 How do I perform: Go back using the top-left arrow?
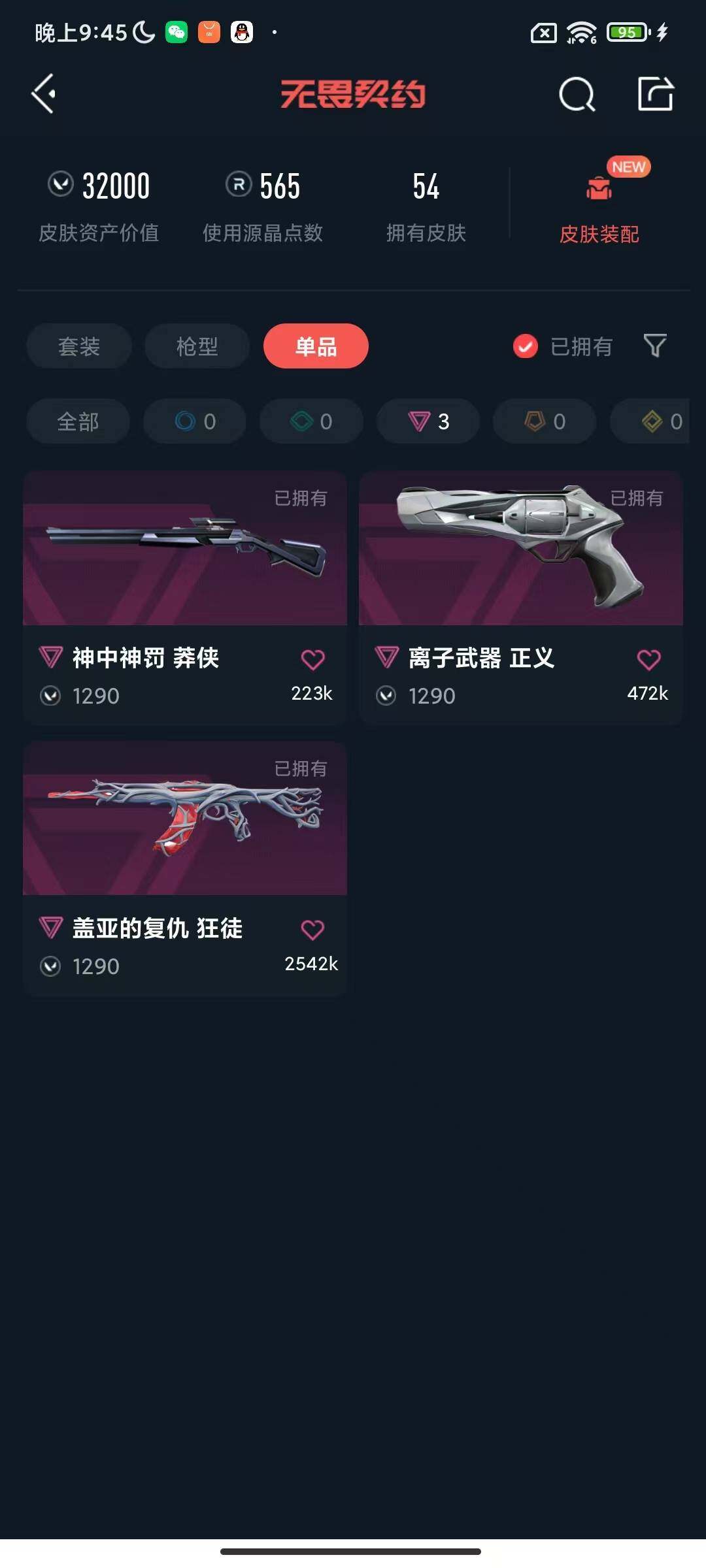[x=44, y=94]
